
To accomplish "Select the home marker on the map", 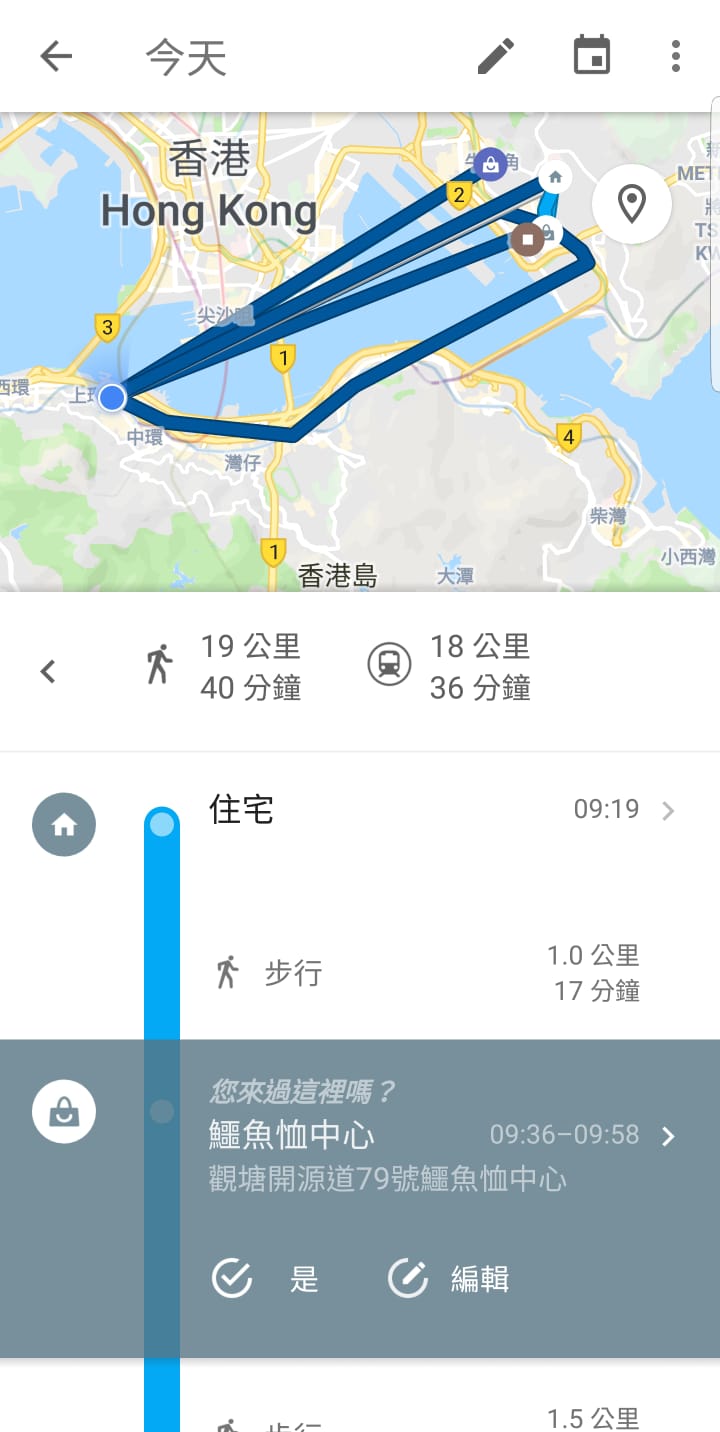I will [555, 178].
